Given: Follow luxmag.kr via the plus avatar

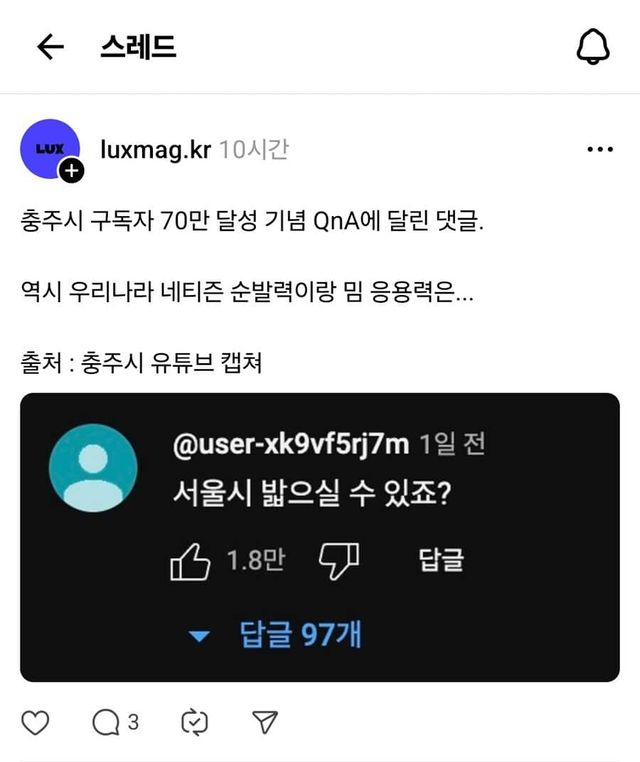Looking at the screenshot, I should [72, 170].
